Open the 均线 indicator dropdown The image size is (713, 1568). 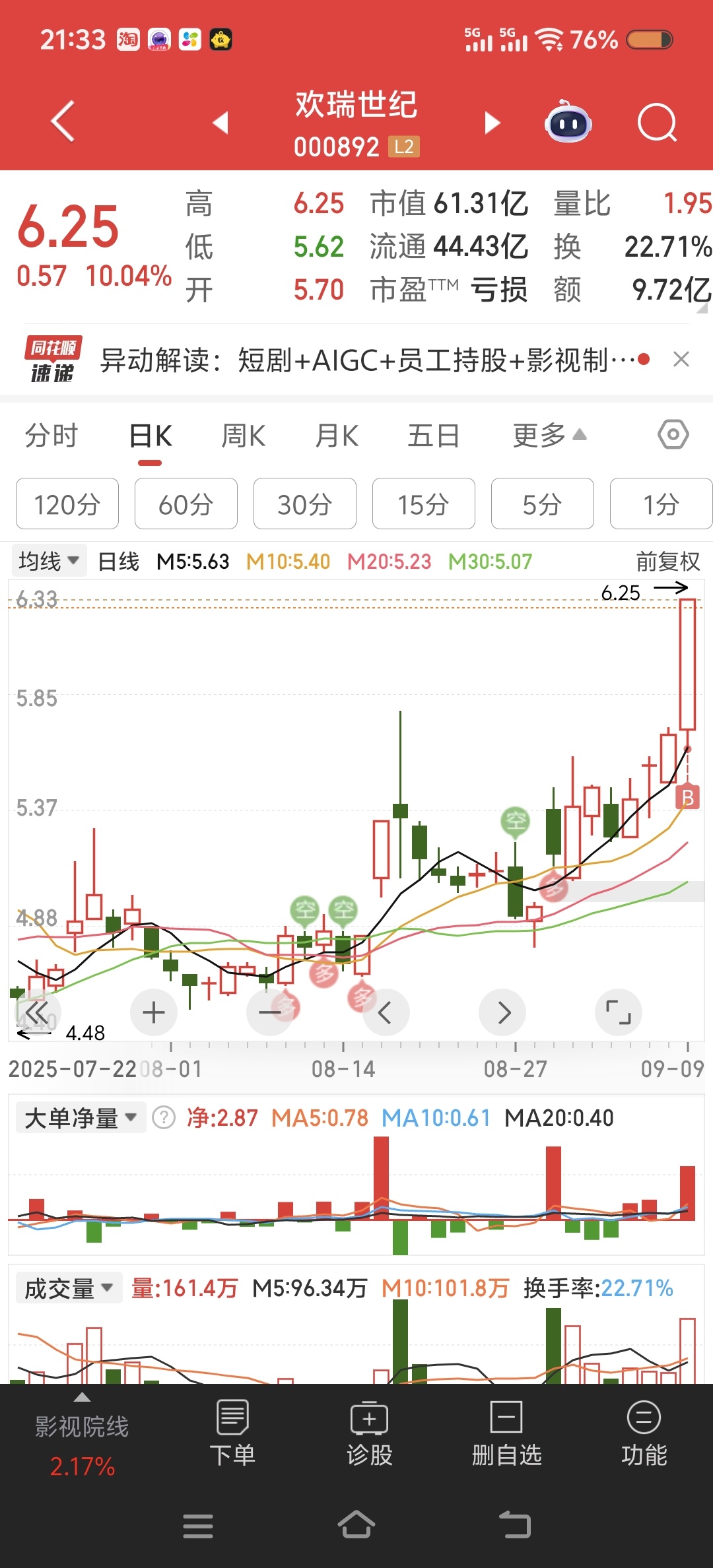coord(49,562)
